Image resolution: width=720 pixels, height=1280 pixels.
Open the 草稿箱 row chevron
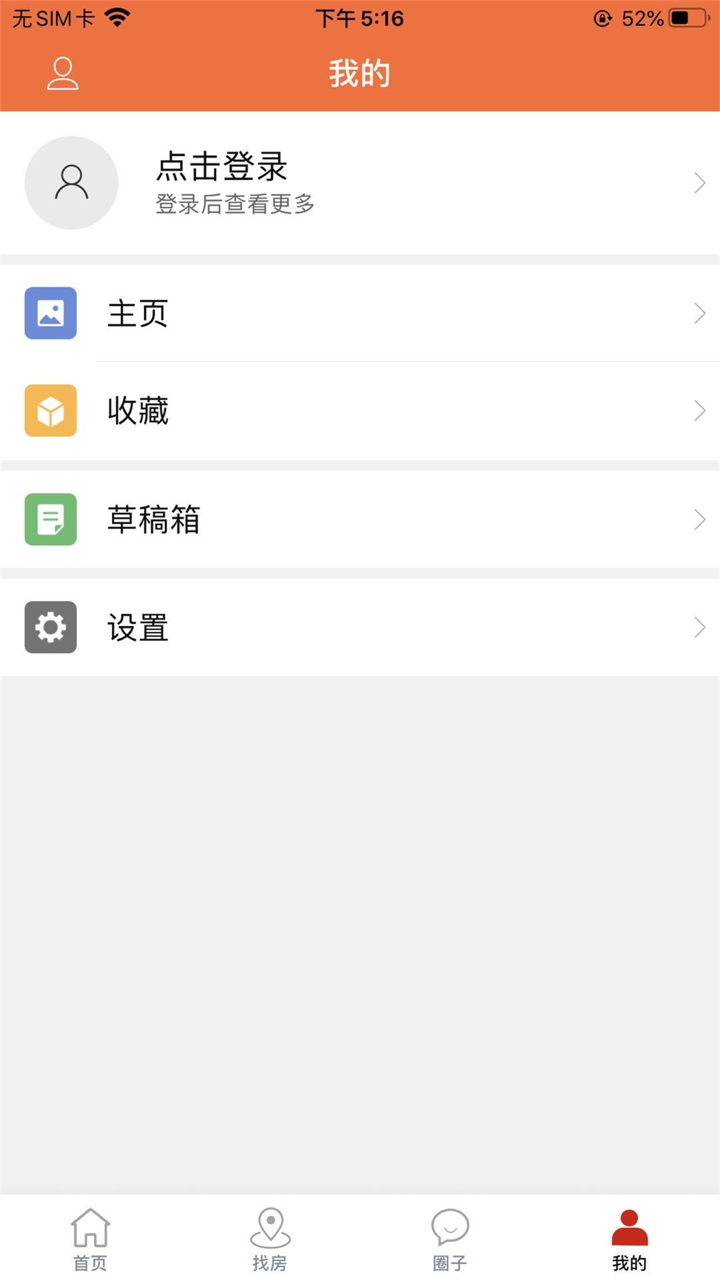698,519
